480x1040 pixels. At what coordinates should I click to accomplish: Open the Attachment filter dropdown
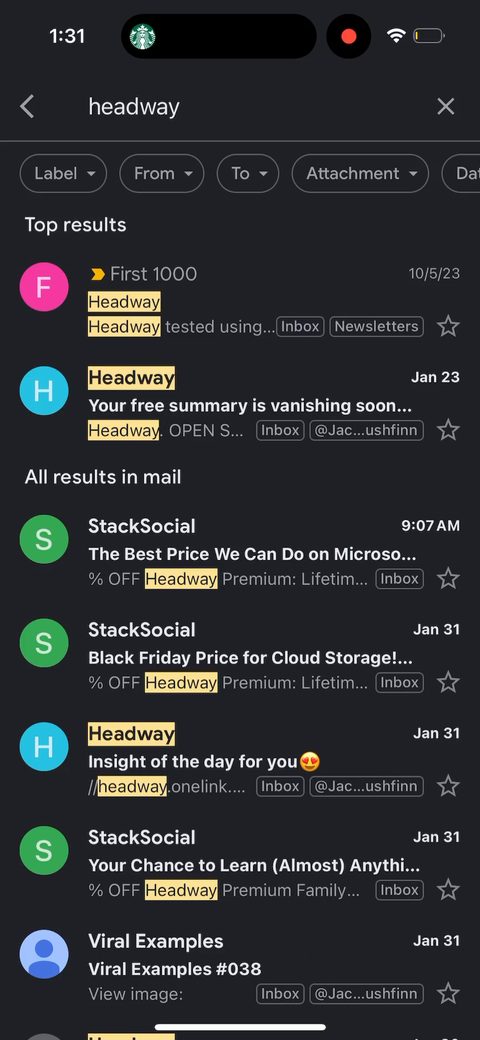coord(360,174)
